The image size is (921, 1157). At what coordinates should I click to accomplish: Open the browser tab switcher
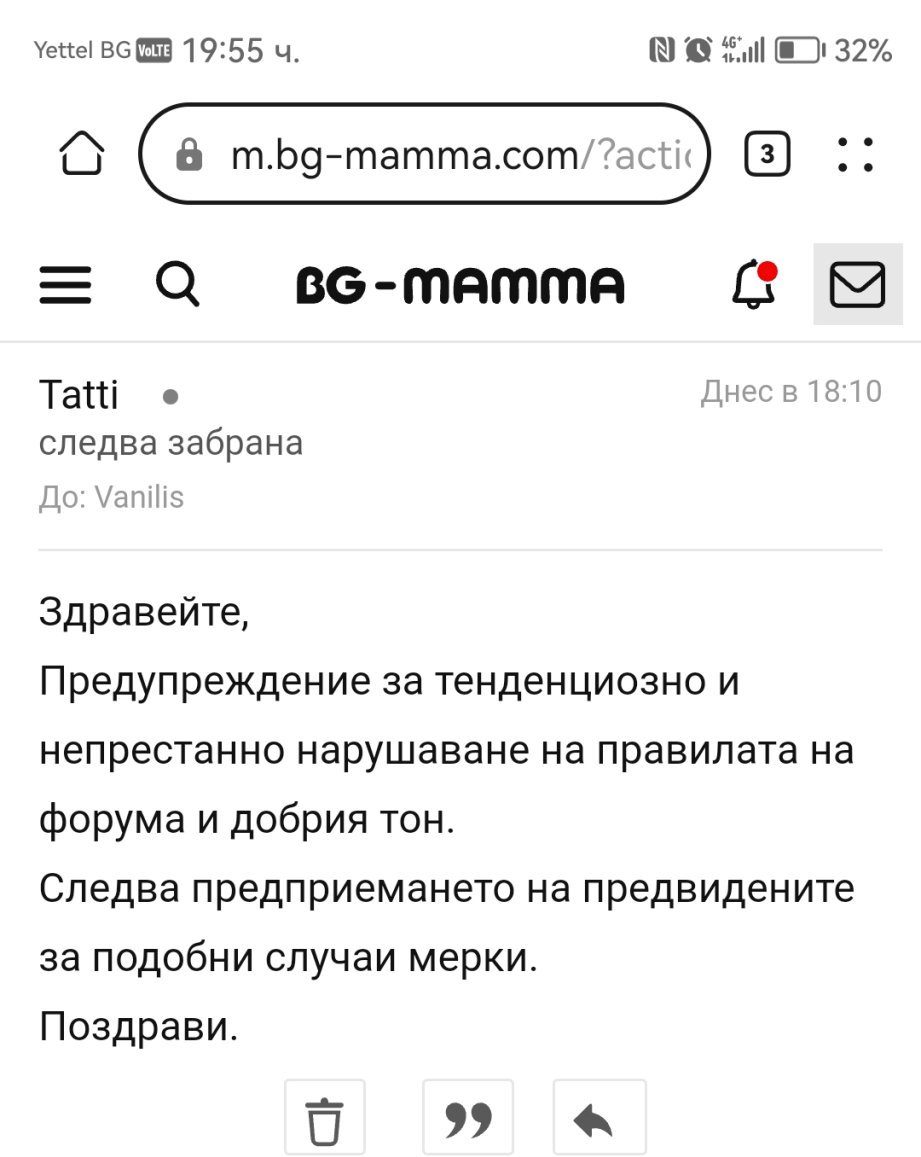click(x=767, y=153)
